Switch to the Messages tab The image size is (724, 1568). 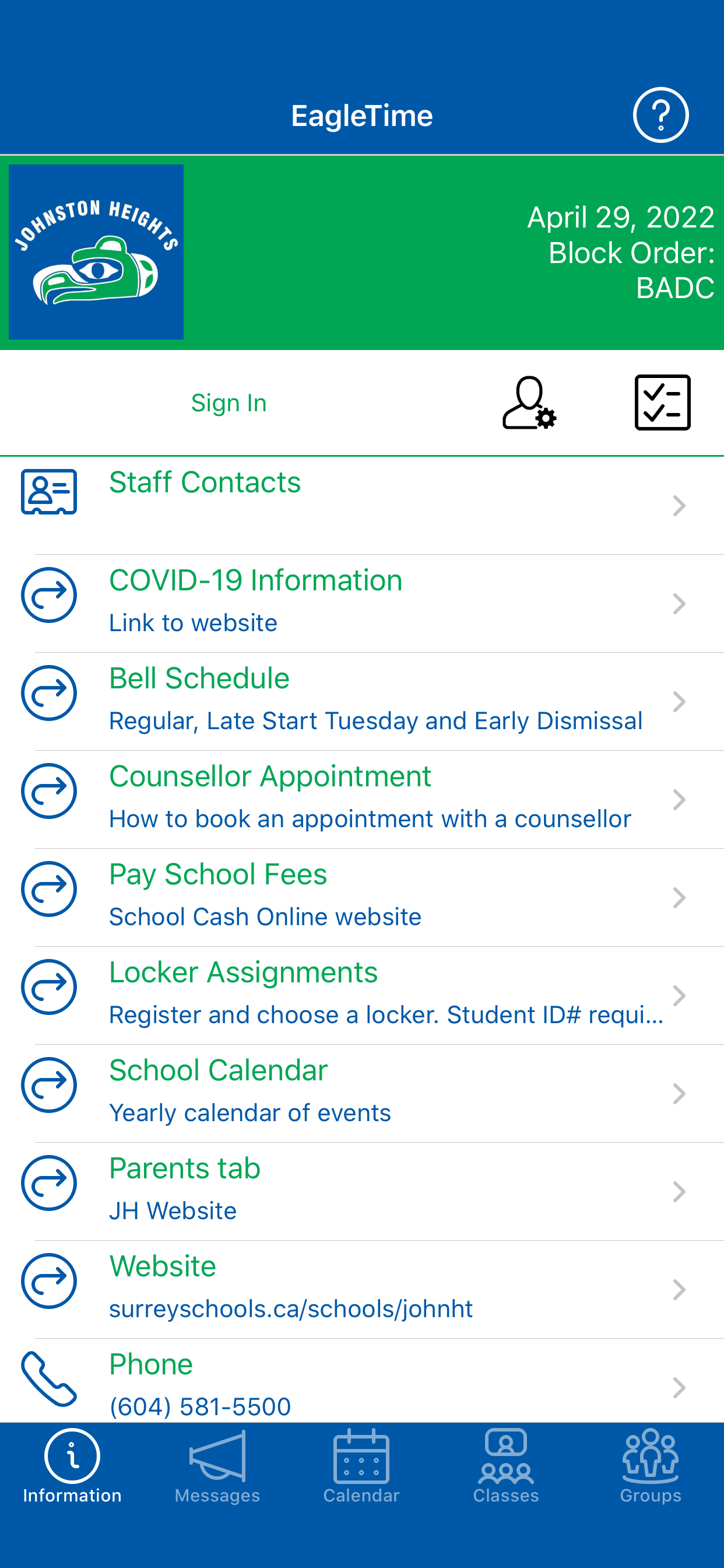point(217,1466)
